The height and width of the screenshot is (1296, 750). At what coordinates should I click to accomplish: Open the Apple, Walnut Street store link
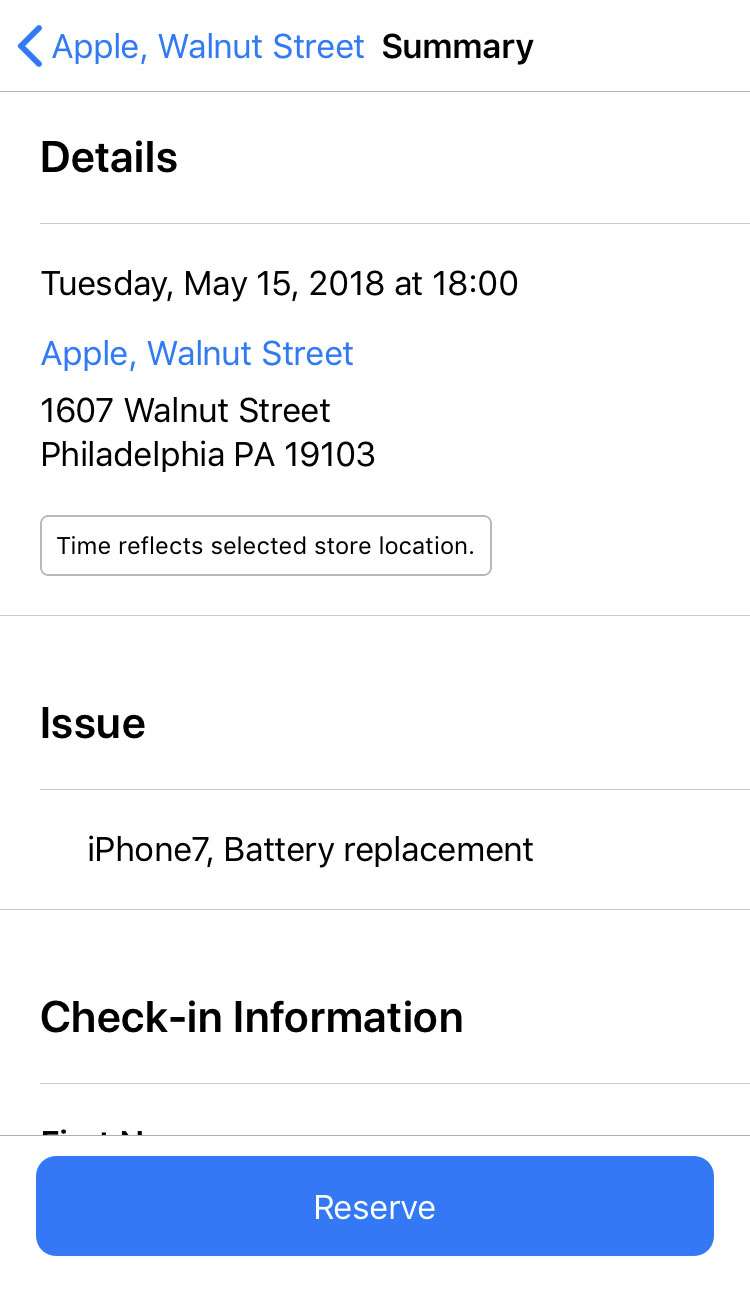coord(197,353)
